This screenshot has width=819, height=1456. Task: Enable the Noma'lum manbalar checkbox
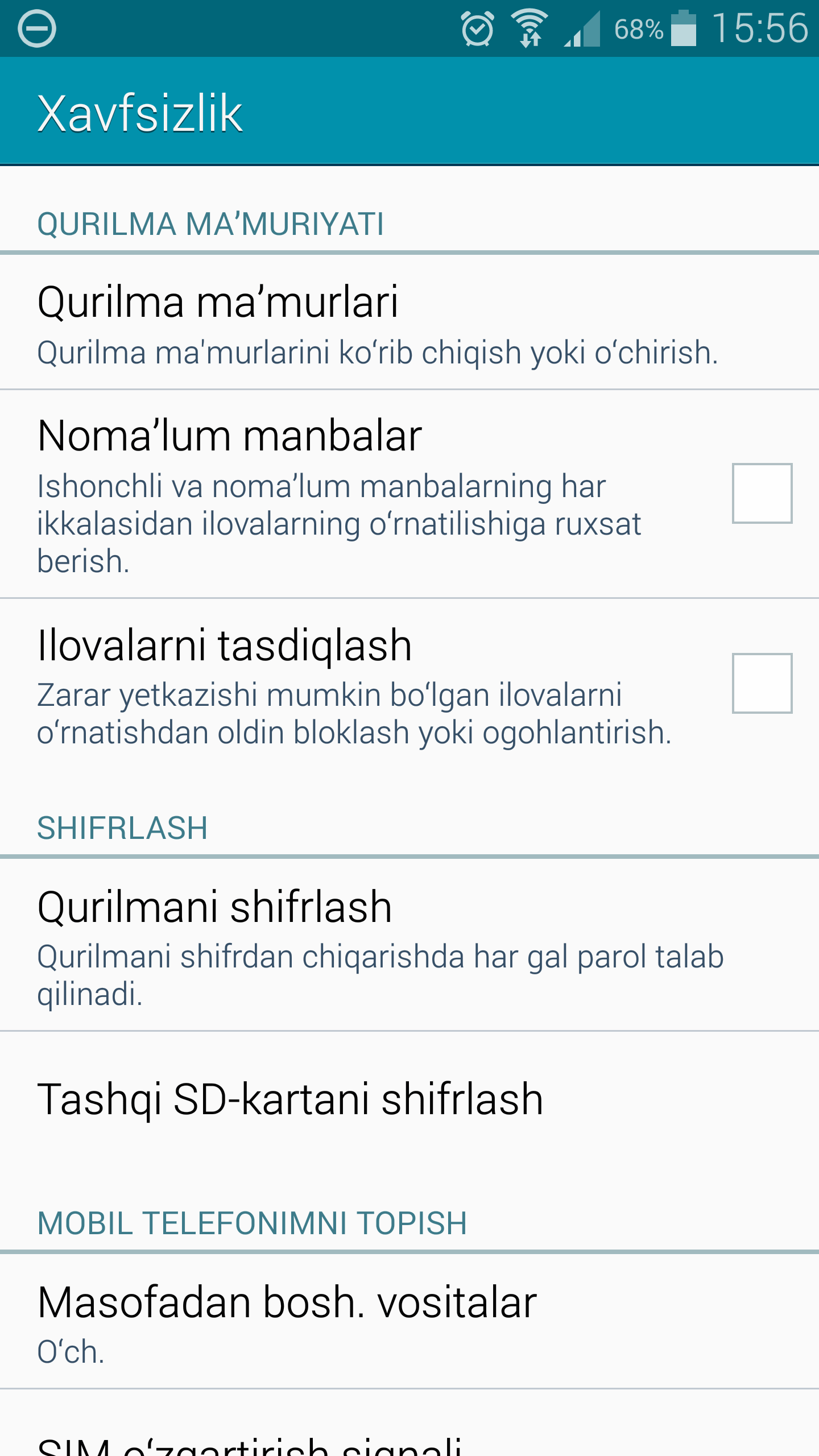click(x=762, y=493)
